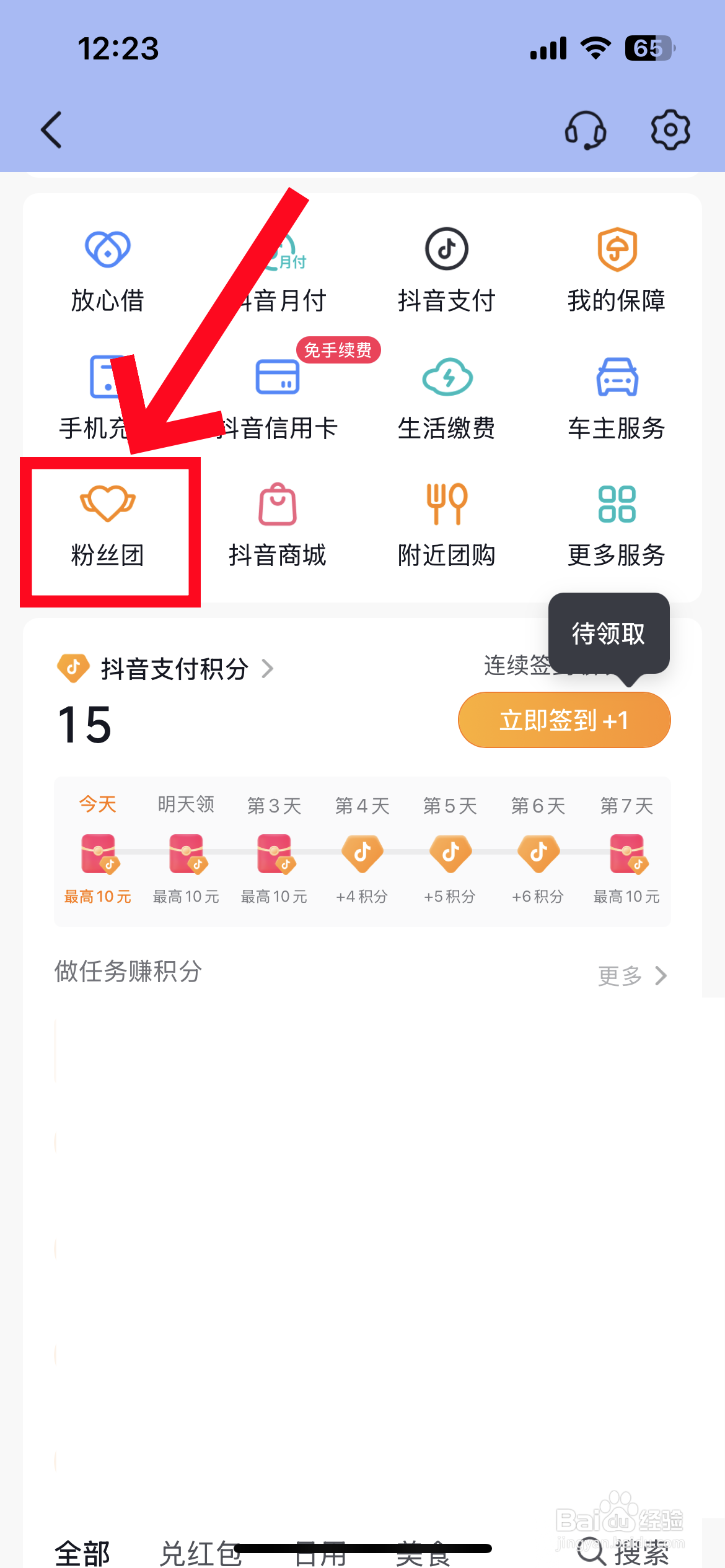The height and width of the screenshot is (1568, 725).
Task: Open the settings gear
Action: point(670,130)
